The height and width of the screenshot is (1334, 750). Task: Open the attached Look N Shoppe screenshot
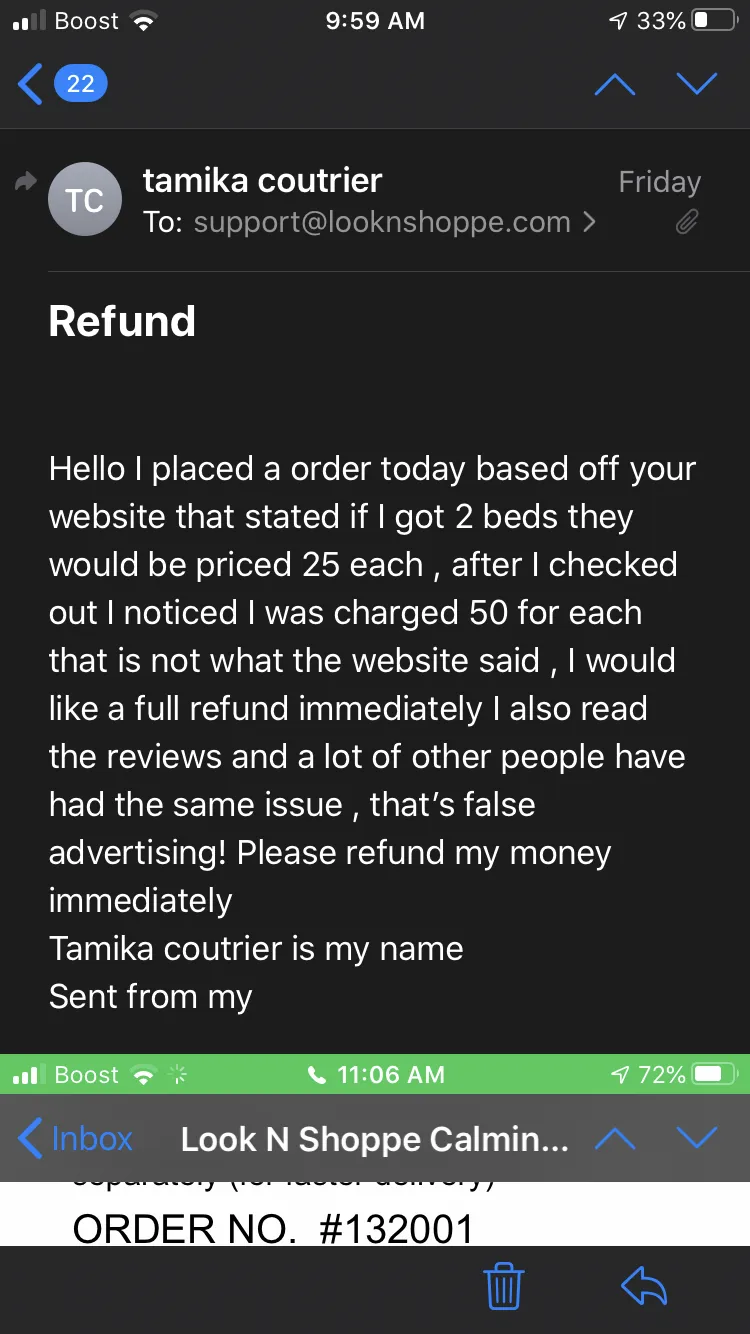375,1150
